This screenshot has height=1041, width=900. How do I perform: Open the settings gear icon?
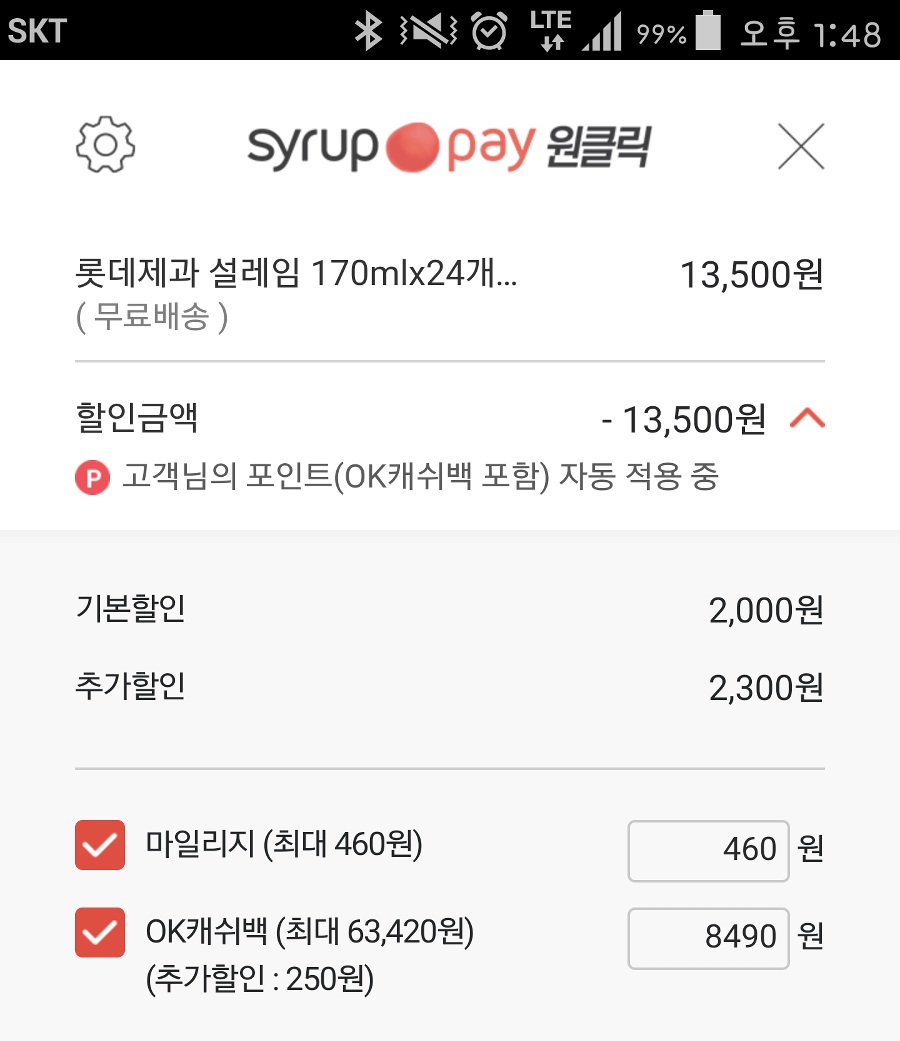pyautogui.click(x=105, y=146)
